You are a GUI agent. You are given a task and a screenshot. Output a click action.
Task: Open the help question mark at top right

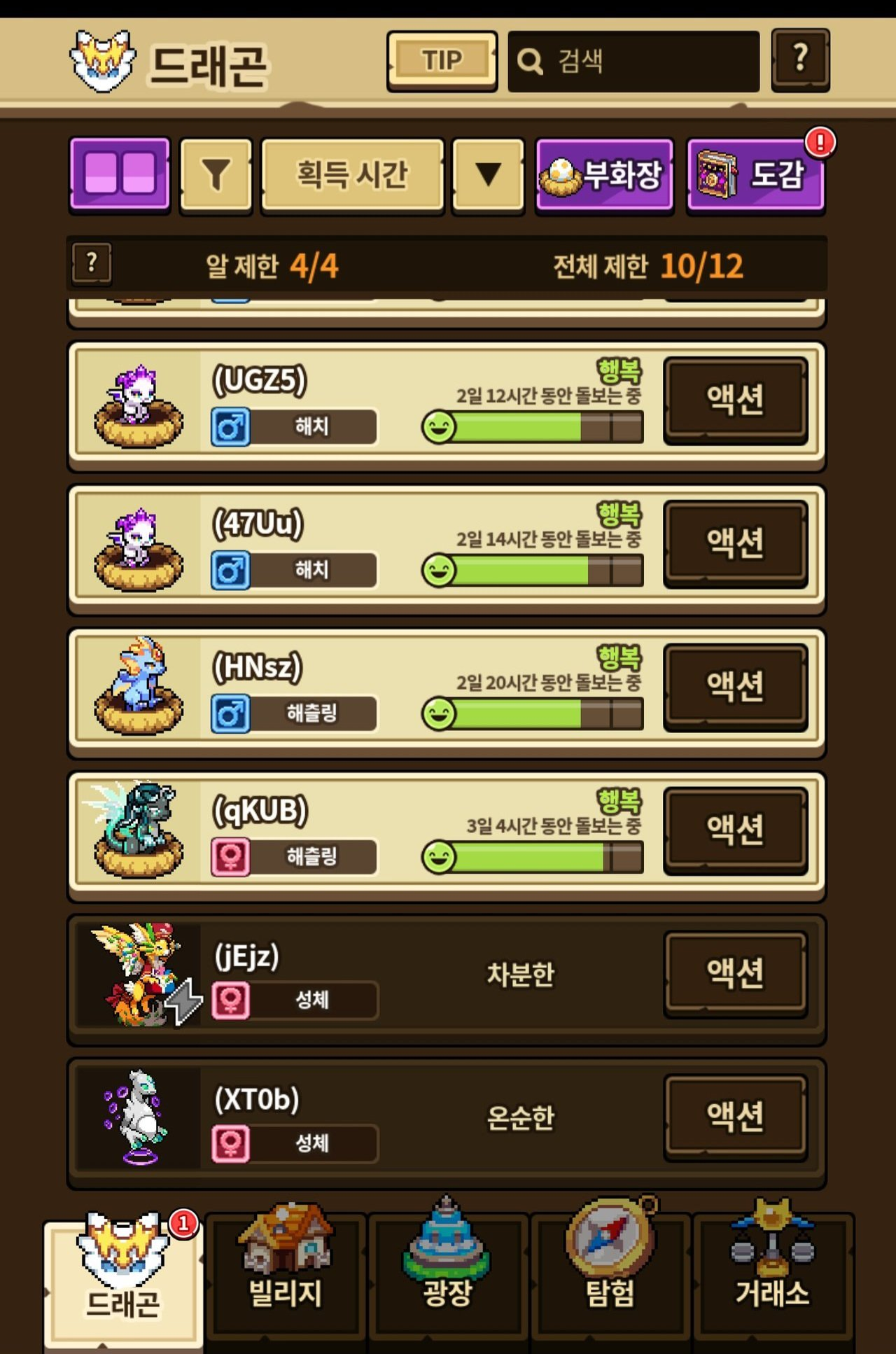800,60
